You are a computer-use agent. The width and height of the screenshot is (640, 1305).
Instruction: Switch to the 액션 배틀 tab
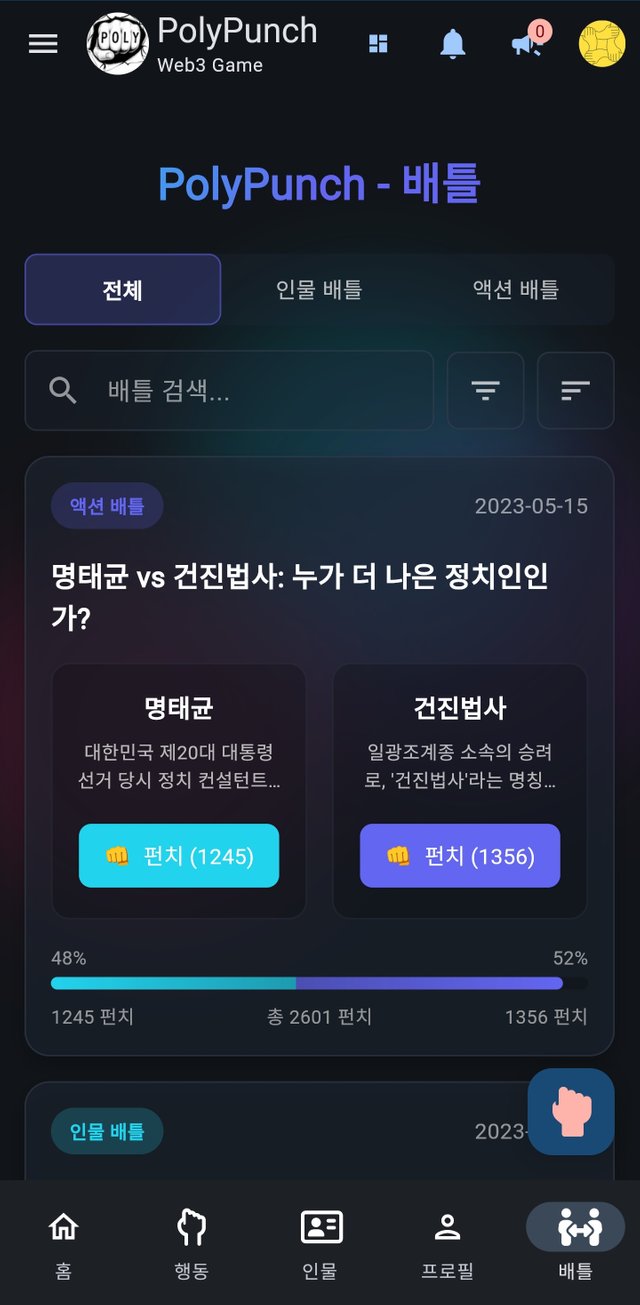[515, 289]
